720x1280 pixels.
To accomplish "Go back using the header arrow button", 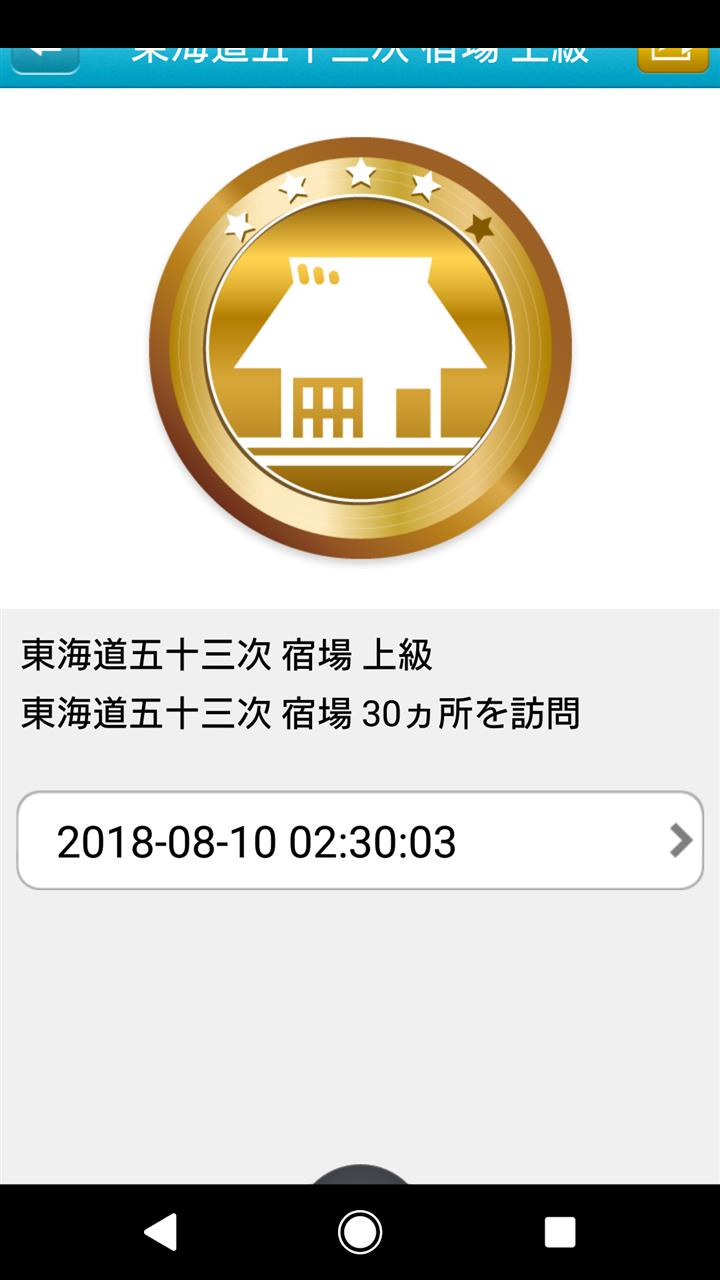I will coord(45,58).
